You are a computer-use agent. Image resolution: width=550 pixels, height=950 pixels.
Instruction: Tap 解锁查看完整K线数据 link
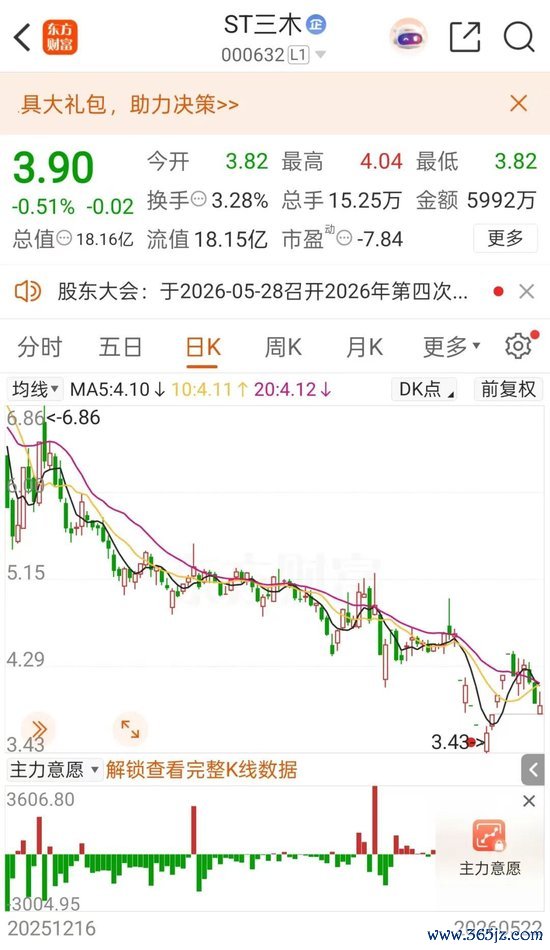202,770
